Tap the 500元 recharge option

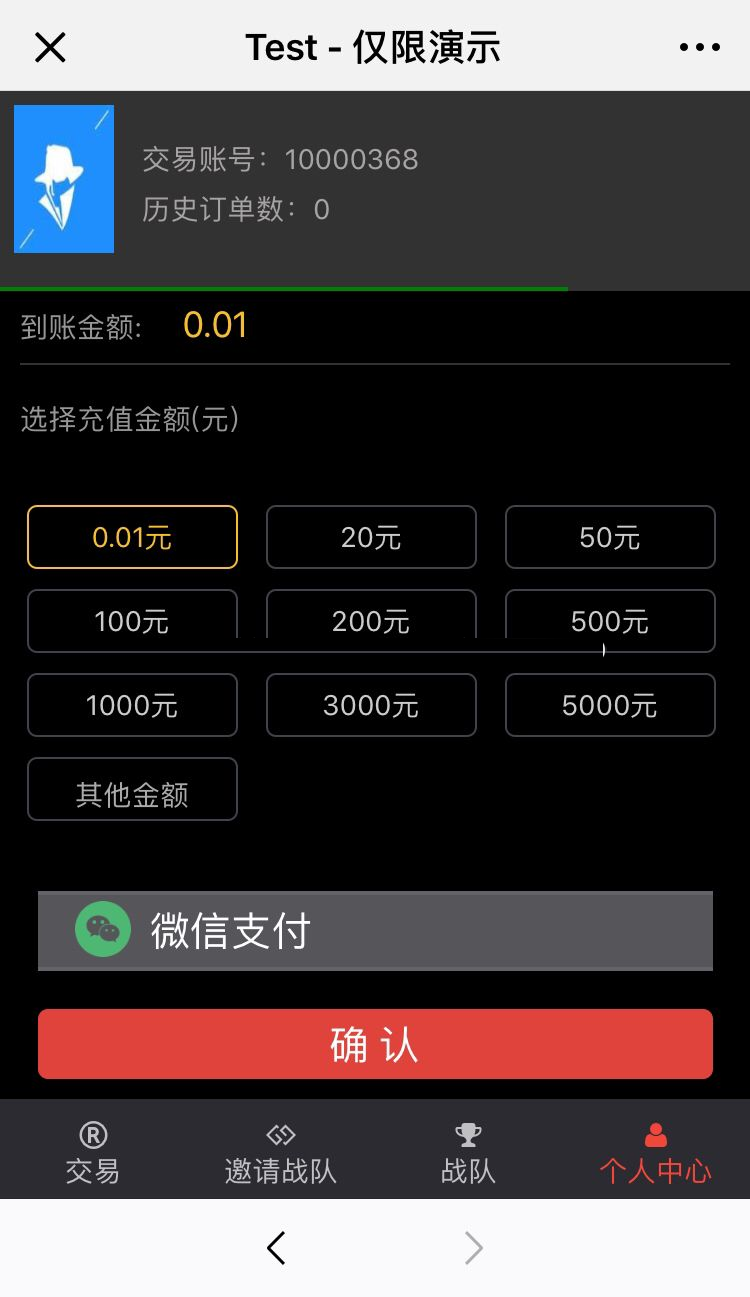click(610, 621)
